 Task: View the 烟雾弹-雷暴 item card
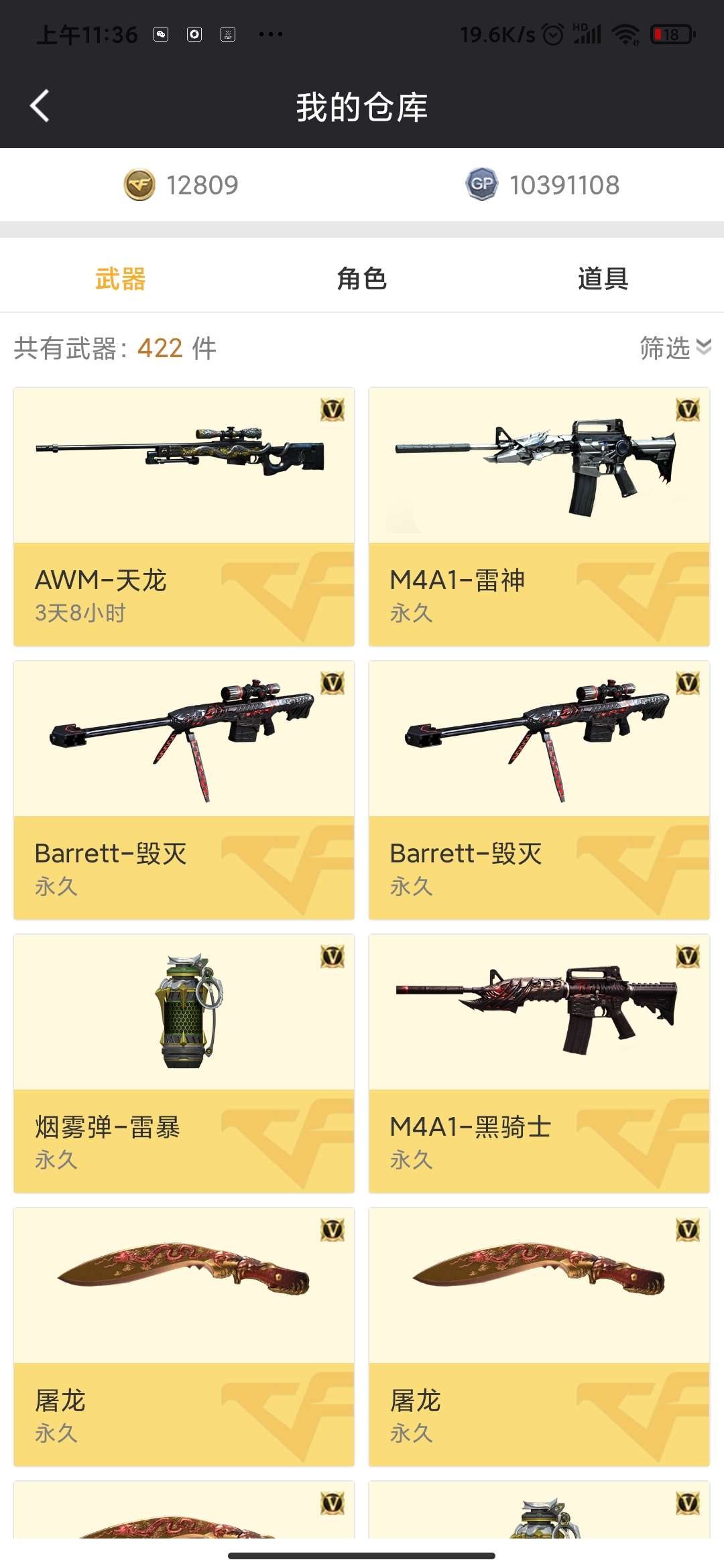[x=184, y=1063]
